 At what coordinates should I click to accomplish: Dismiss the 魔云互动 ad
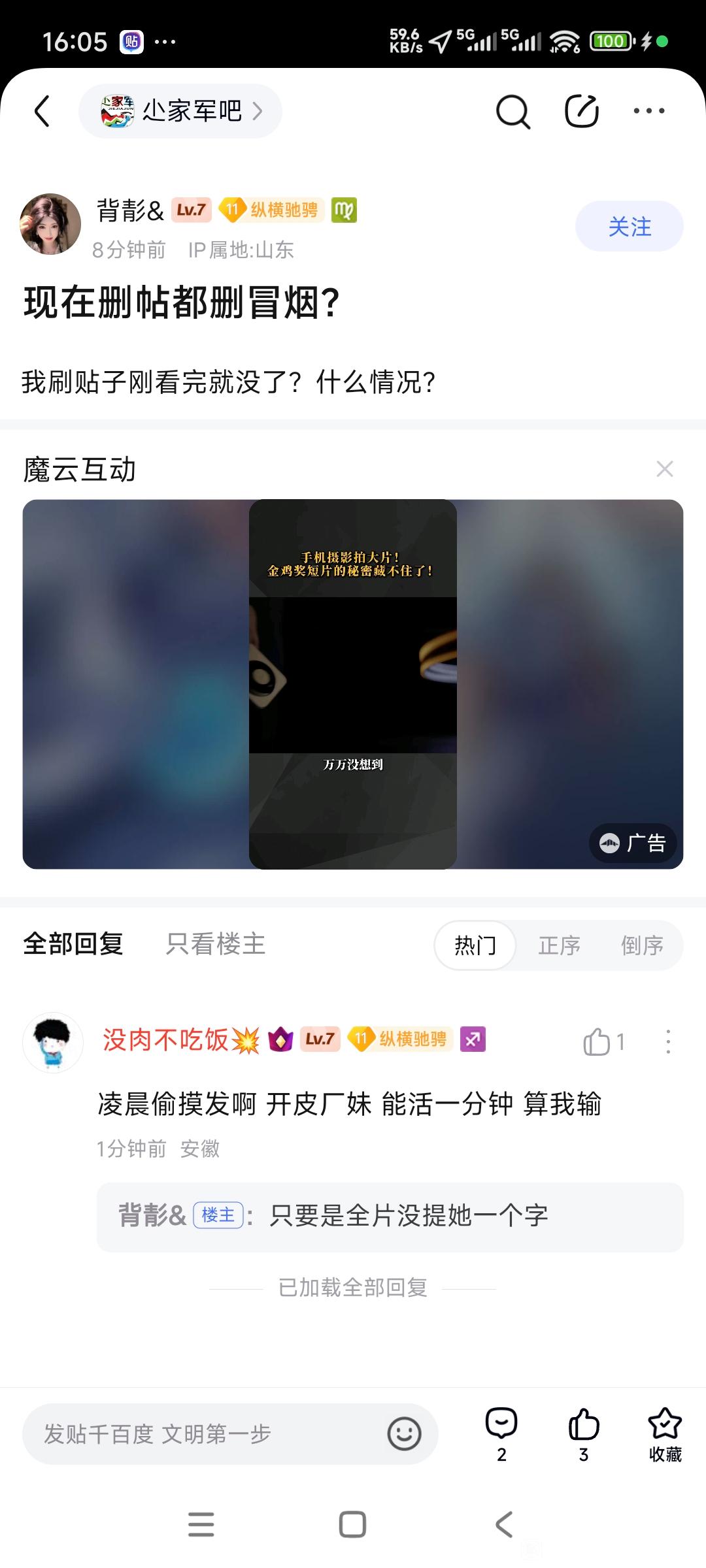tap(664, 469)
